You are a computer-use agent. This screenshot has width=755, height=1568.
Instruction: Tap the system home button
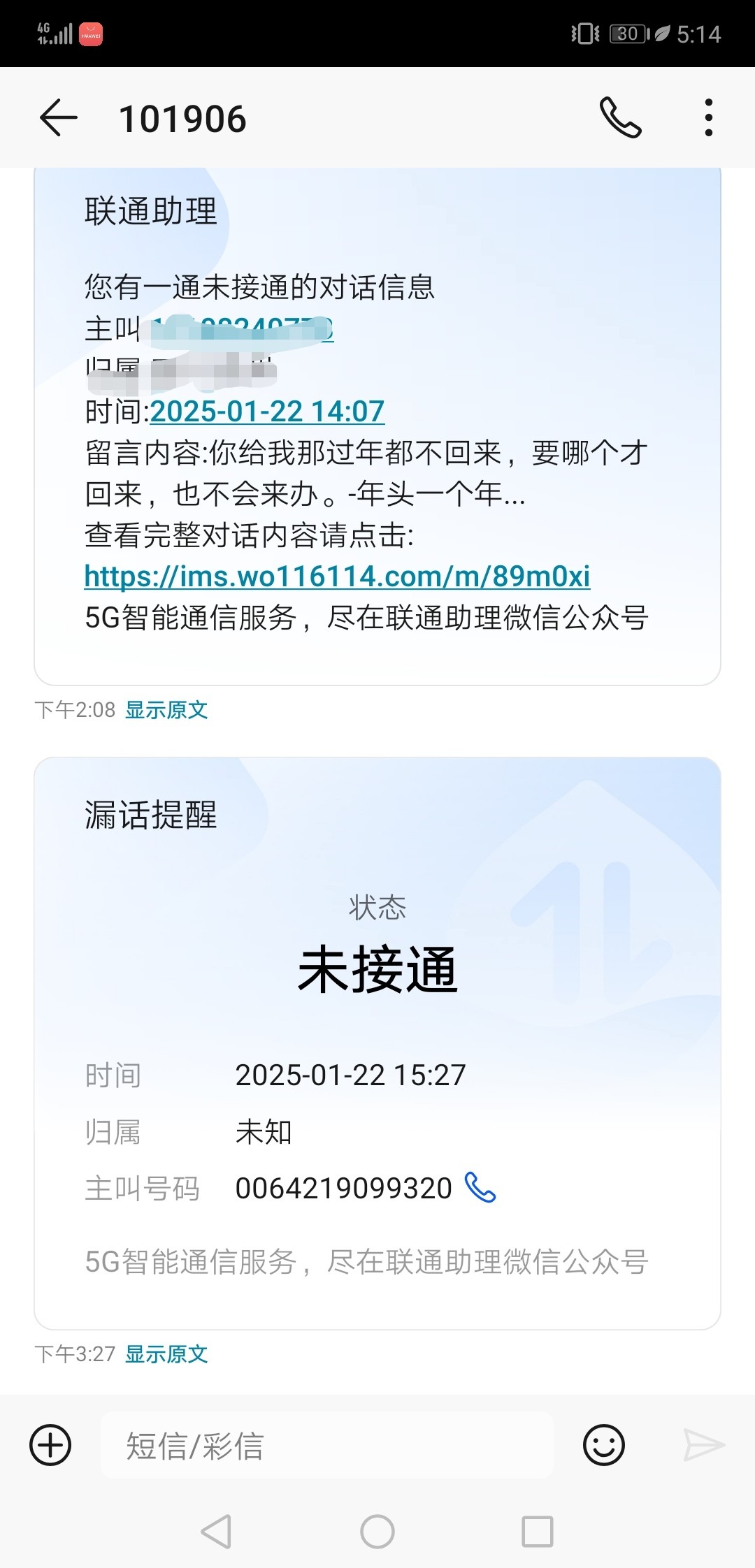click(377, 1532)
